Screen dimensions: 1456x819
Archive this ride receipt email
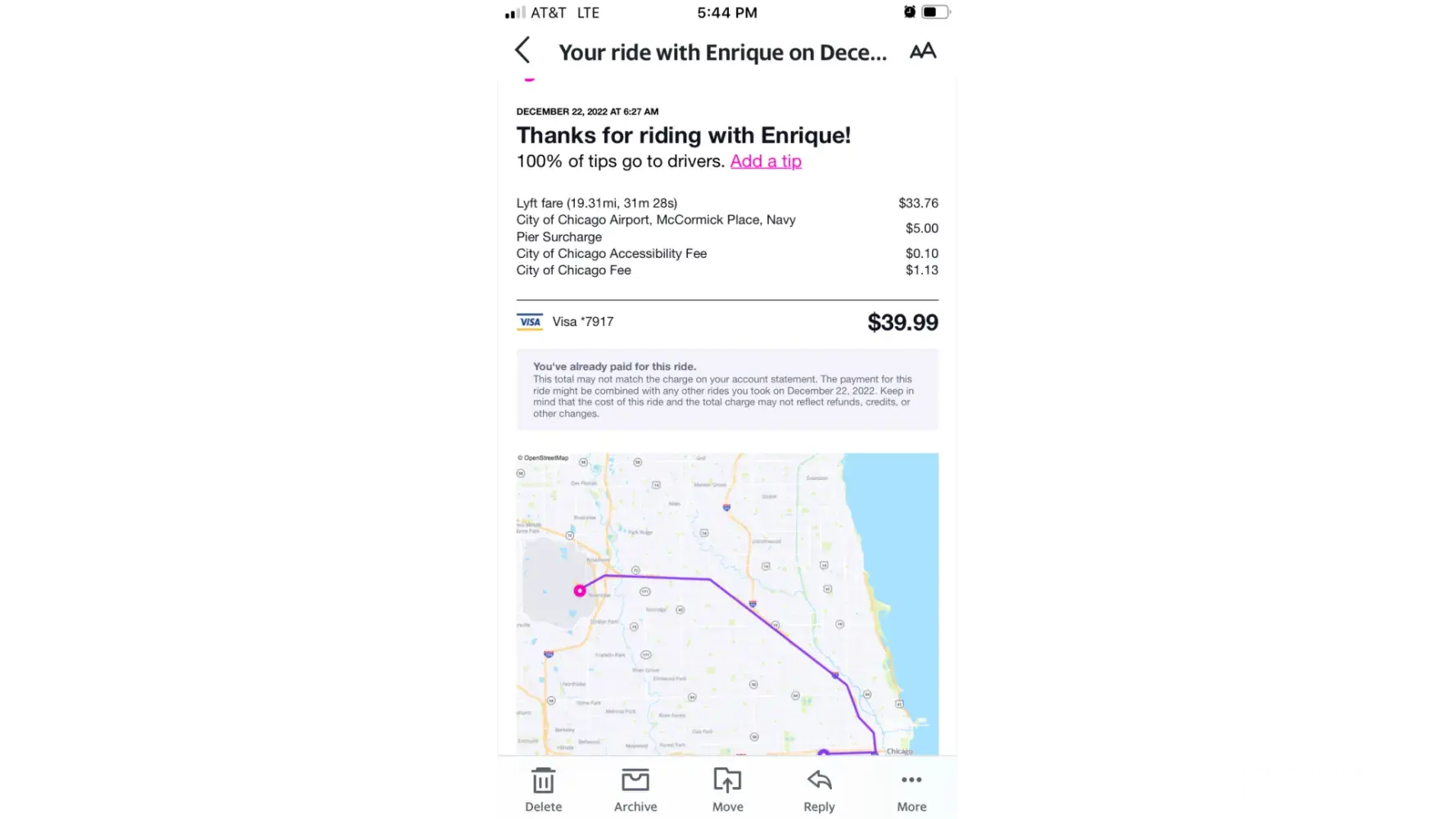(635, 789)
